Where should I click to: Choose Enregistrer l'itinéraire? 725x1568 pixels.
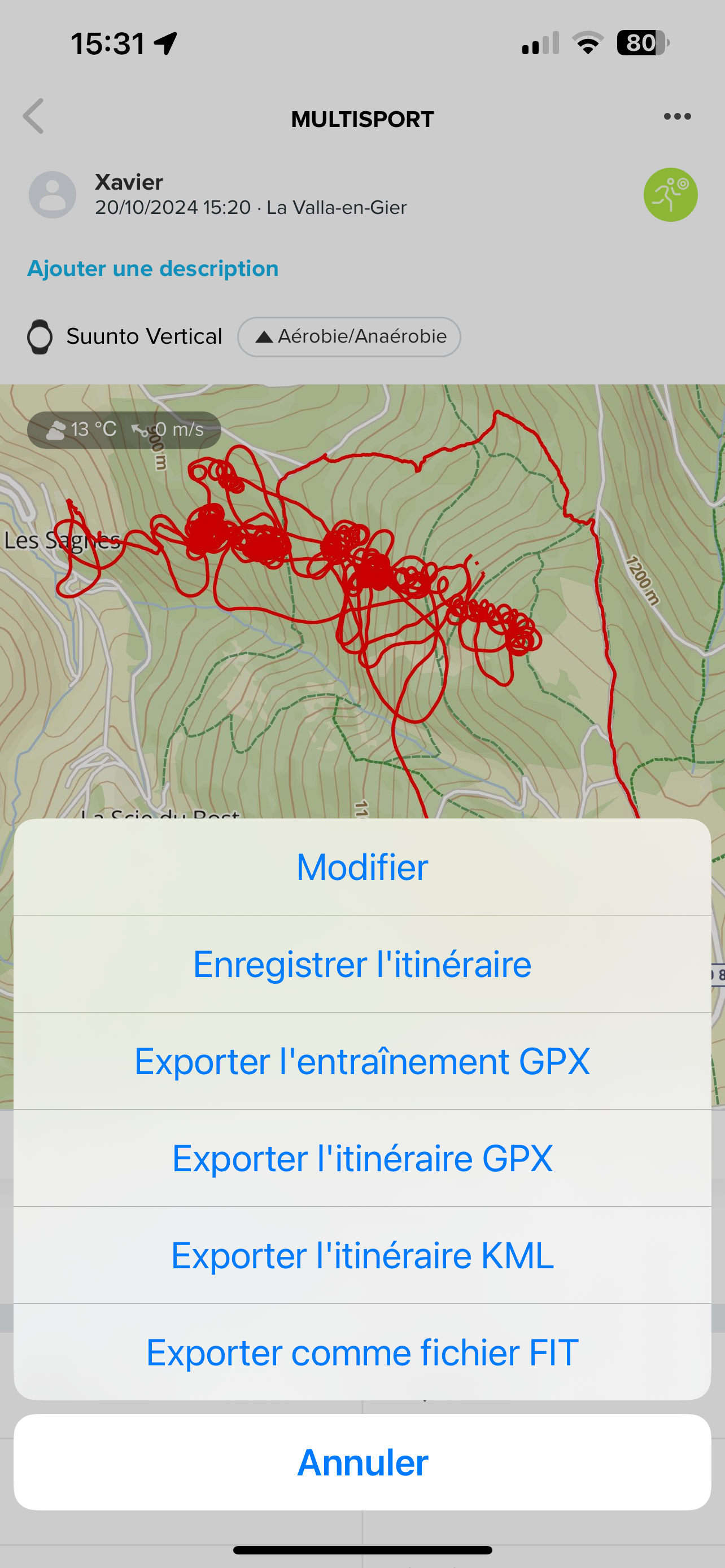pyautogui.click(x=362, y=964)
